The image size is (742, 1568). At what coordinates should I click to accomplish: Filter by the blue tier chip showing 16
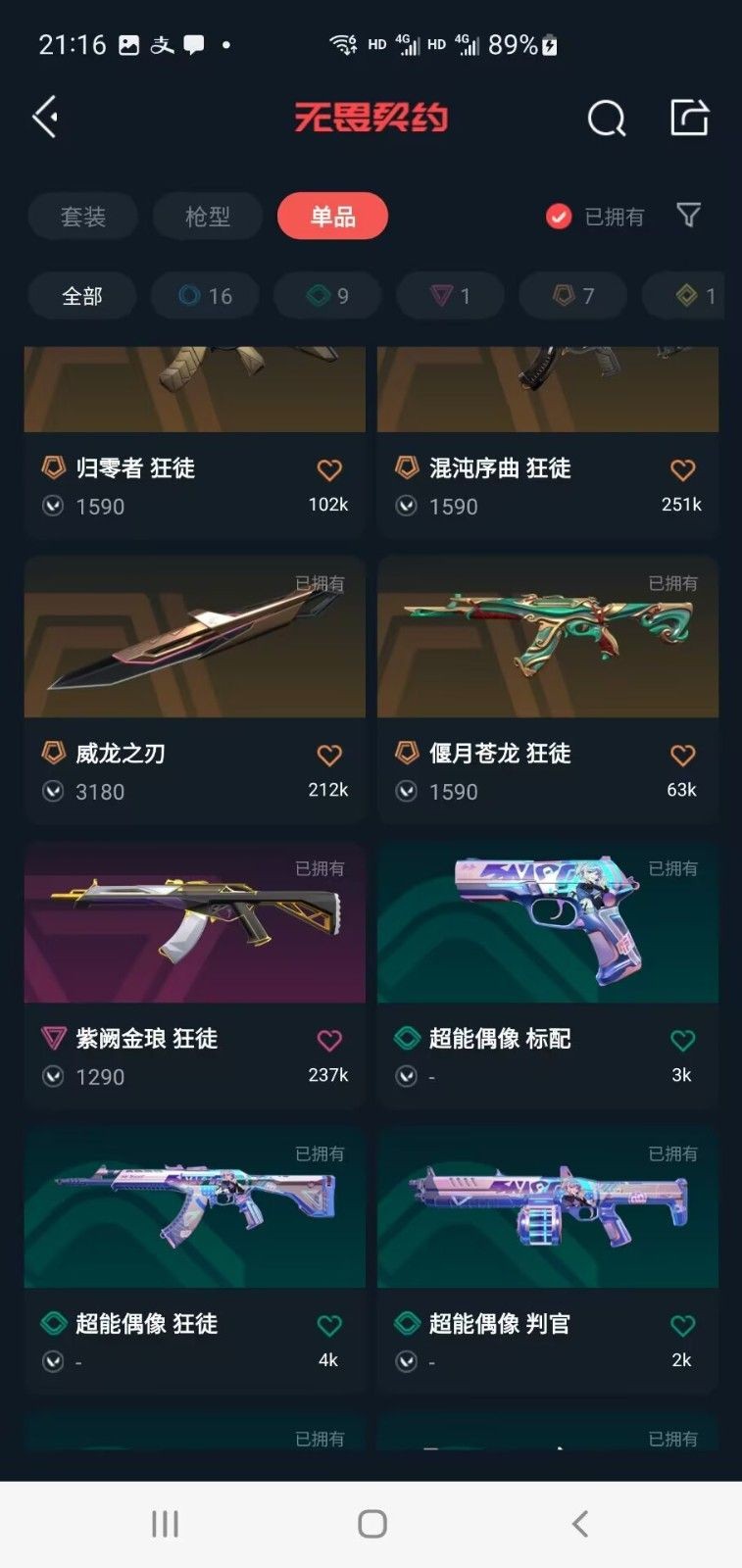(205, 296)
